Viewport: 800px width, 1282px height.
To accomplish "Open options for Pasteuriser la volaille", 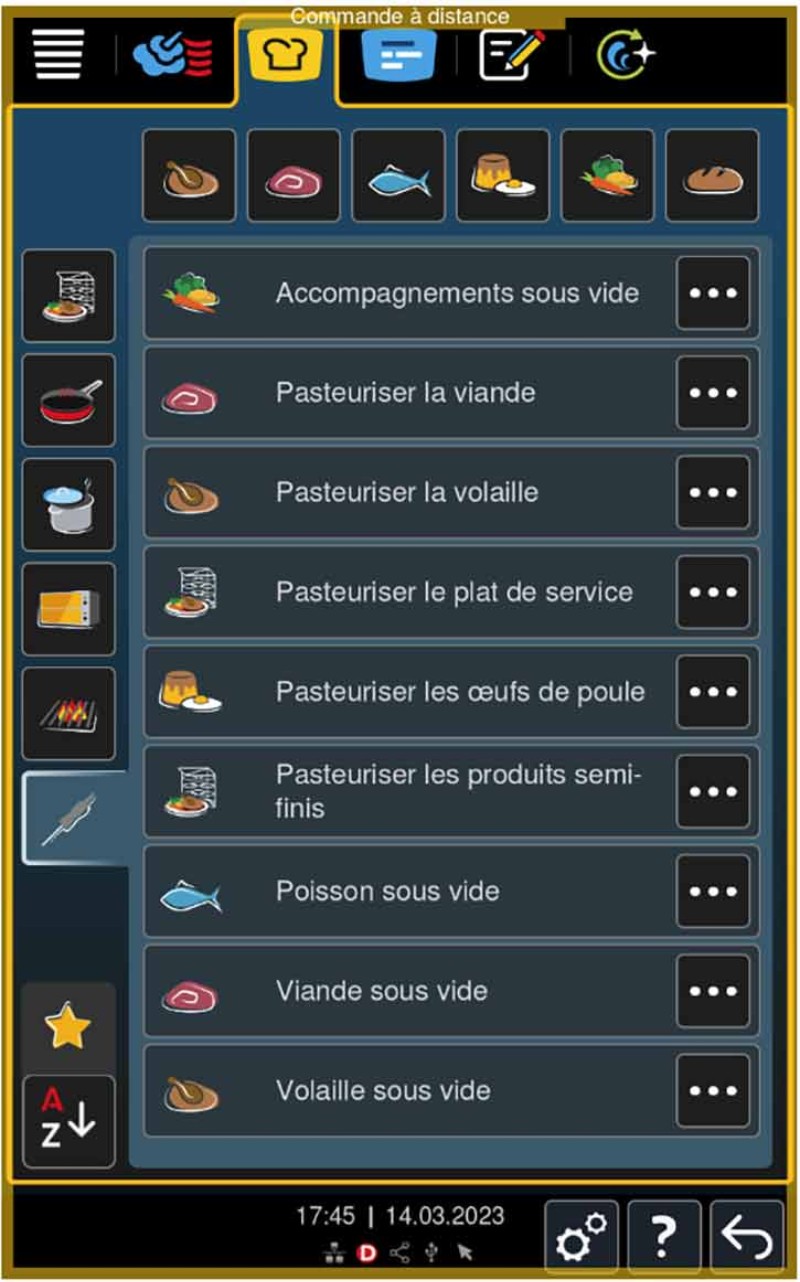I will (x=713, y=492).
